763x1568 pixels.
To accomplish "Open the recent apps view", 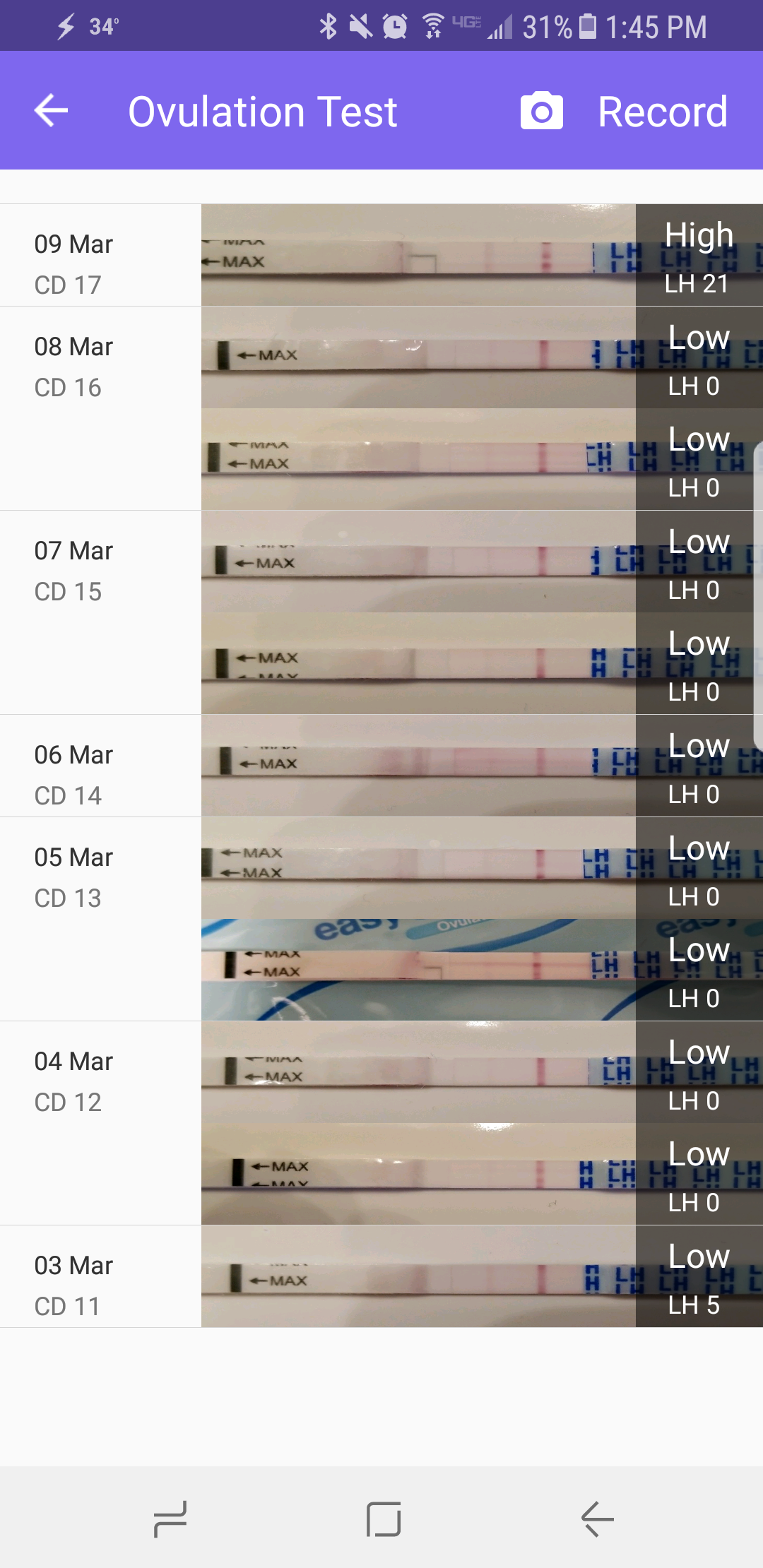I will pos(170,1519).
